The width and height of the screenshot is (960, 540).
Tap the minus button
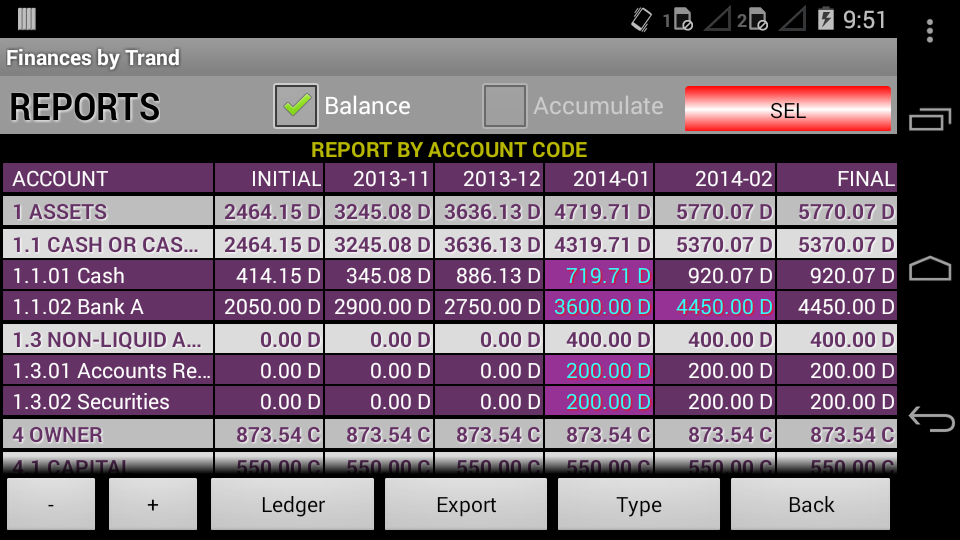[x=51, y=504]
